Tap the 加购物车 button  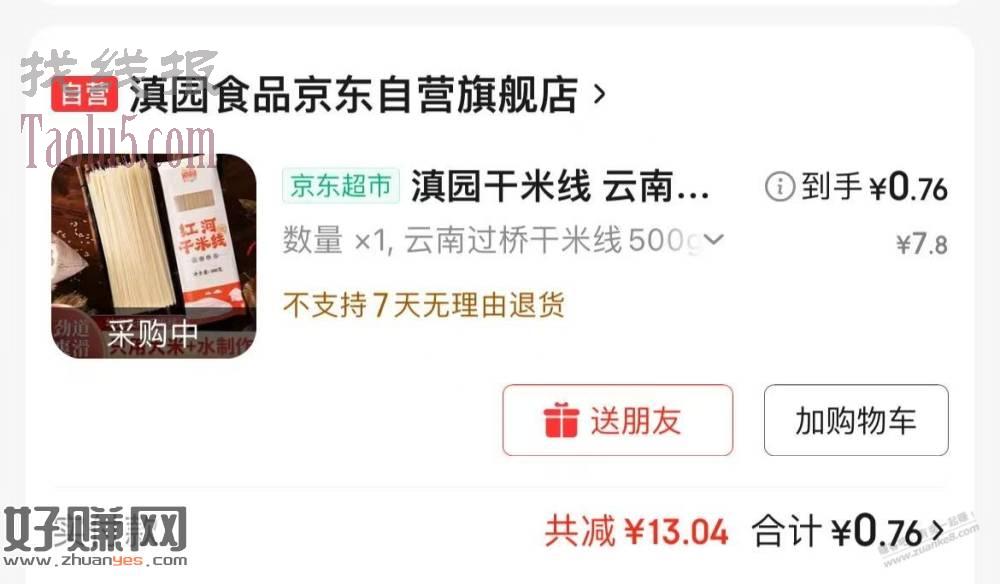(x=856, y=420)
